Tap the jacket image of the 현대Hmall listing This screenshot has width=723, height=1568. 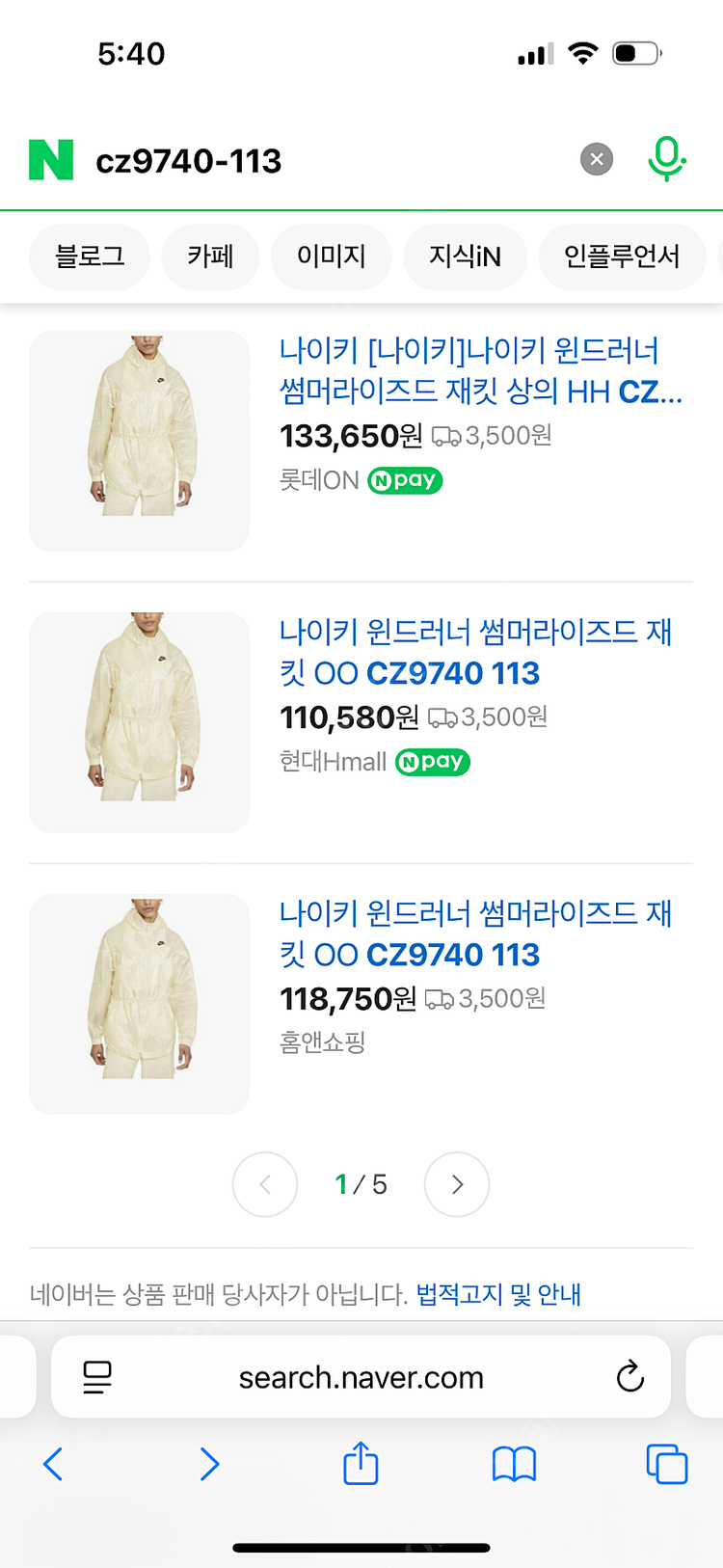pyautogui.click(x=140, y=722)
